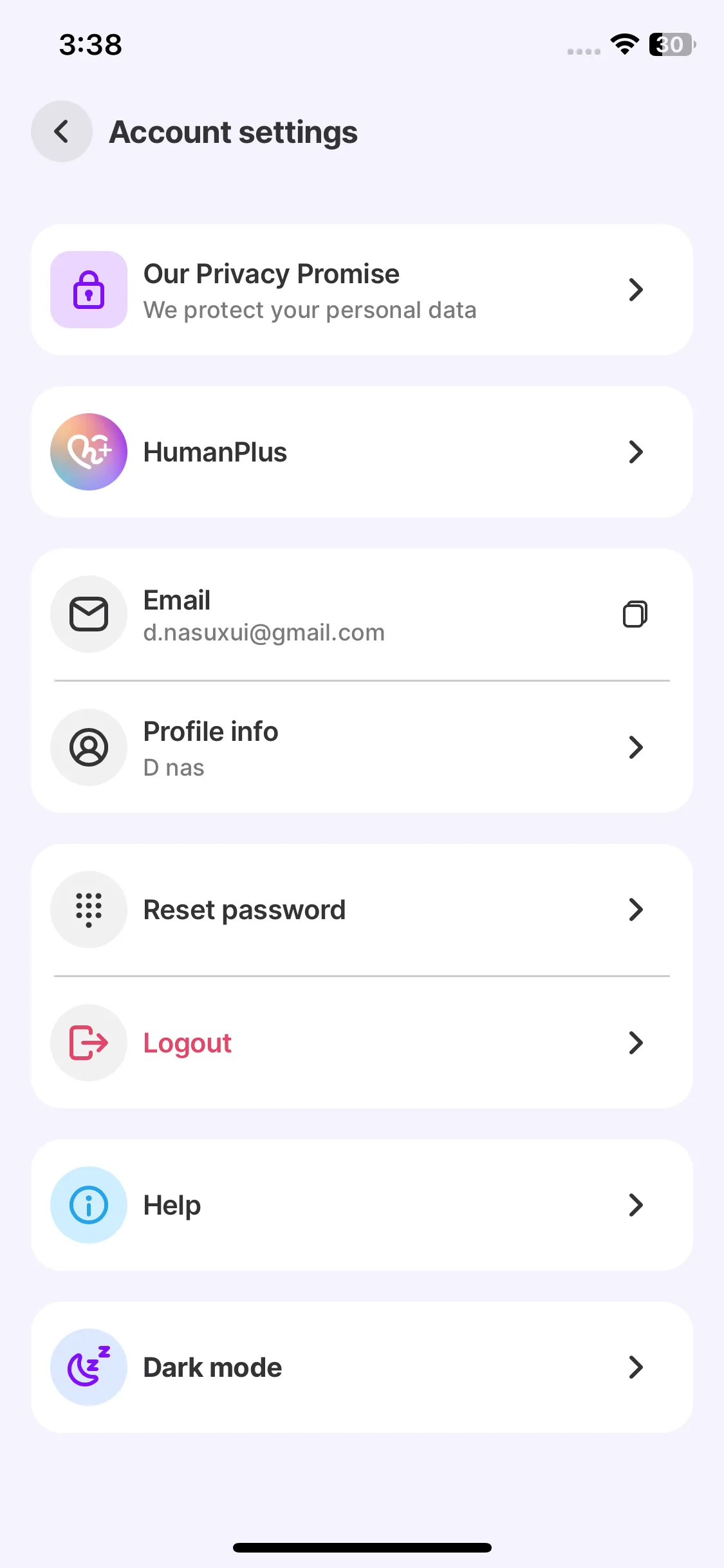The width and height of the screenshot is (724, 1568).
Task: Open Dark mode settings
Action: [362, 1367]
